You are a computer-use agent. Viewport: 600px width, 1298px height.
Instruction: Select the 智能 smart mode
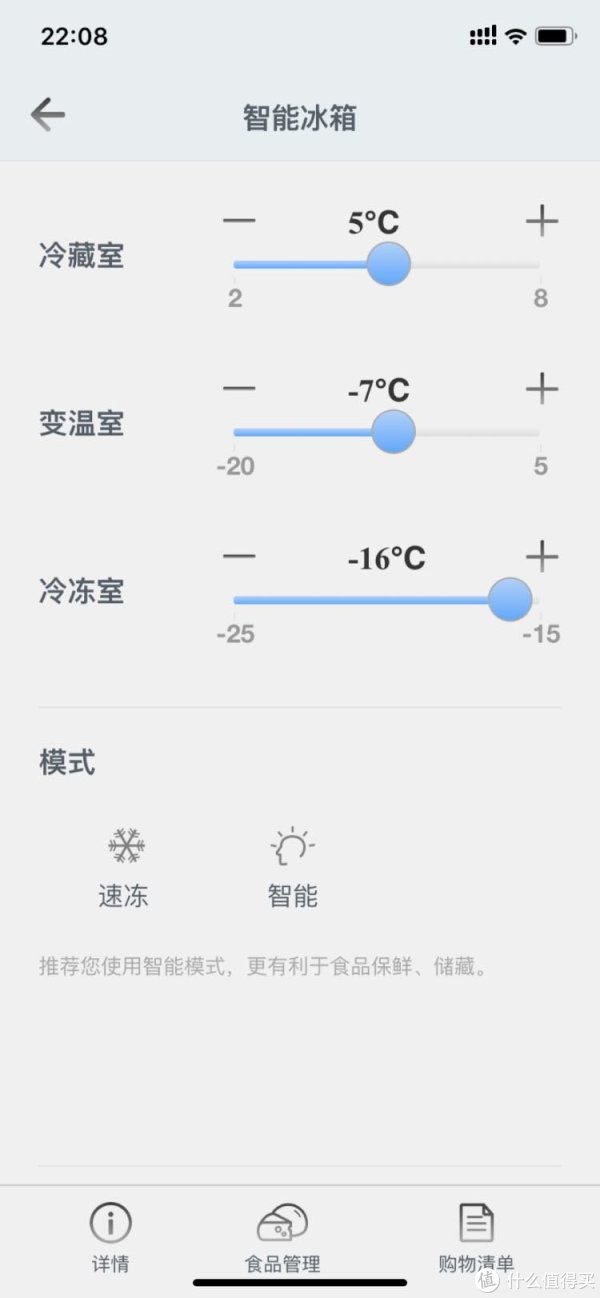[292, 867]
